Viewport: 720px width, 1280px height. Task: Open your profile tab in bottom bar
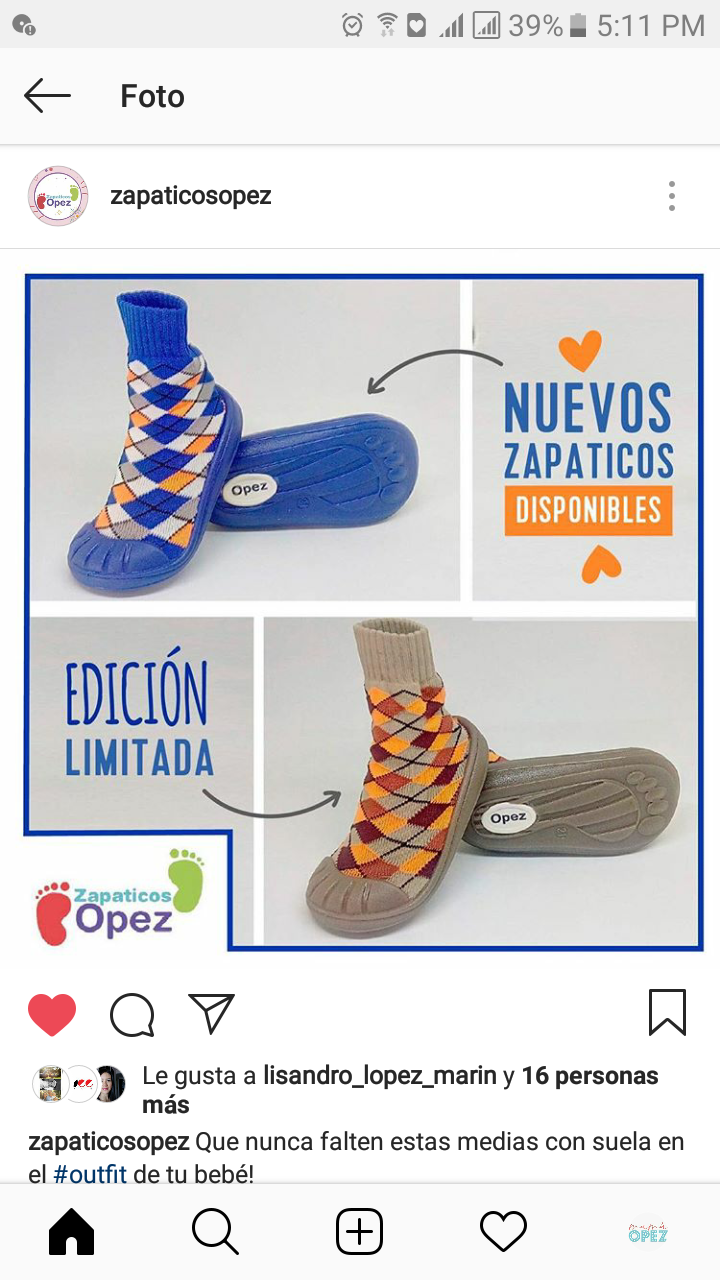pyautogui.click(x=647, y=1232)
